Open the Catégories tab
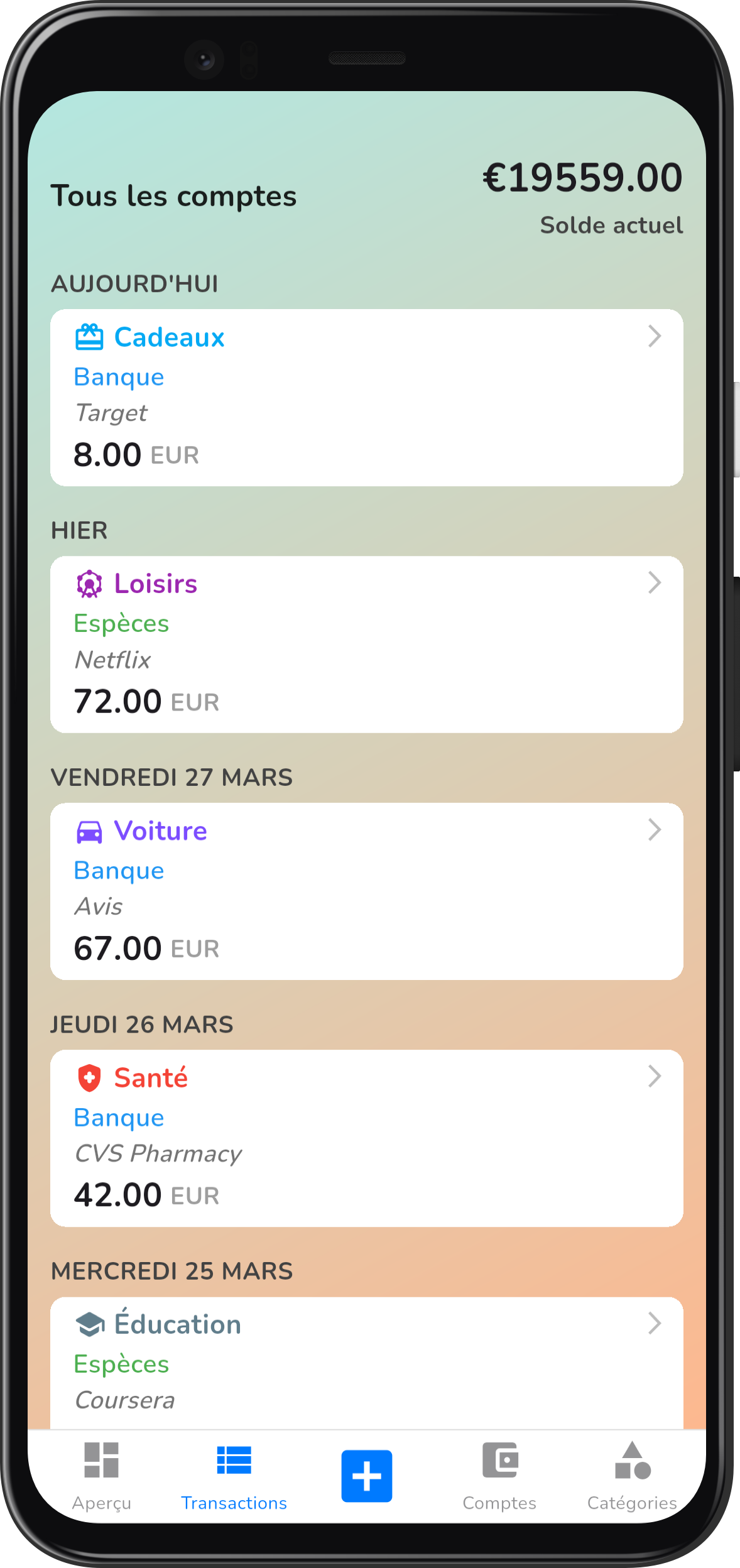The height and width of the screenshot is (1568, 740). pyautogui.click(x=632, y=1476)
